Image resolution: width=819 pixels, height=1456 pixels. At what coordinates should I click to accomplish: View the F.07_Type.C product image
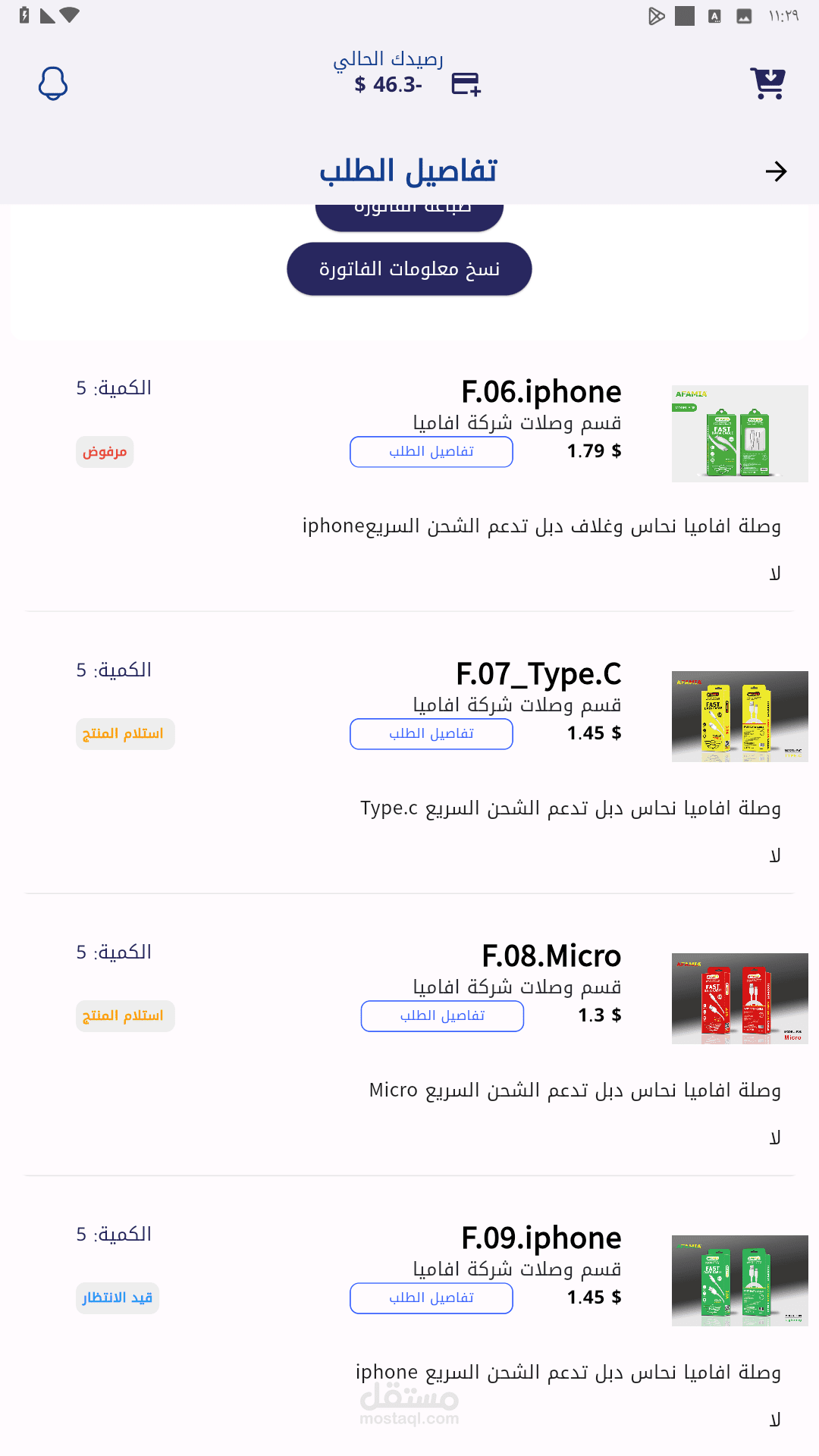tap(739, 716)
